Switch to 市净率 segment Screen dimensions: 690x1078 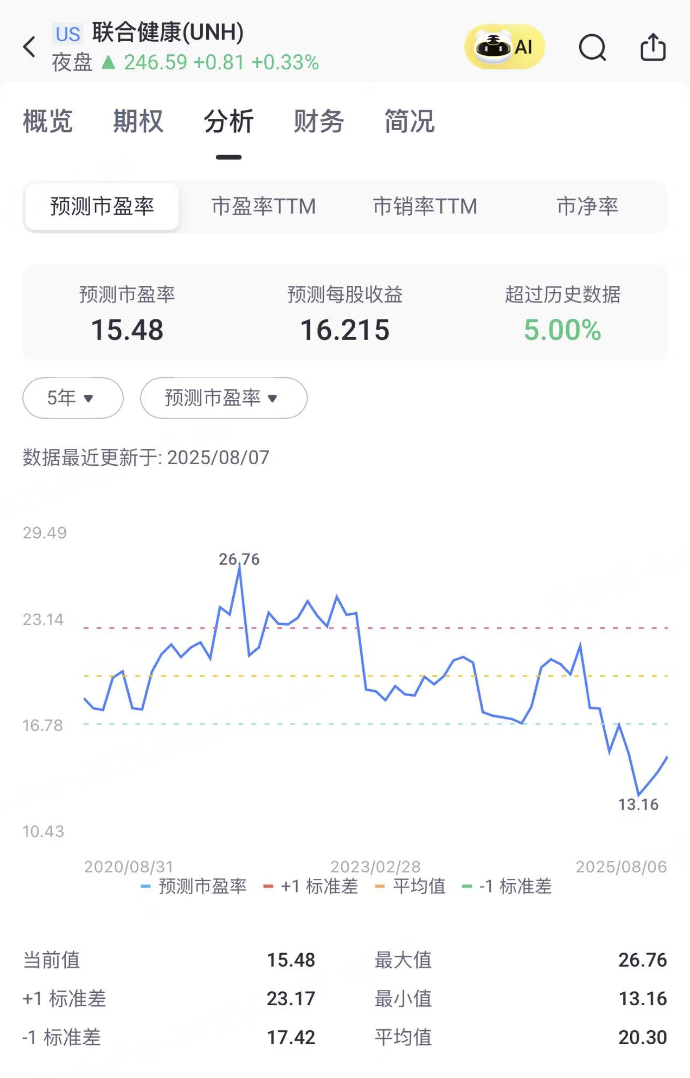[587, 207]
